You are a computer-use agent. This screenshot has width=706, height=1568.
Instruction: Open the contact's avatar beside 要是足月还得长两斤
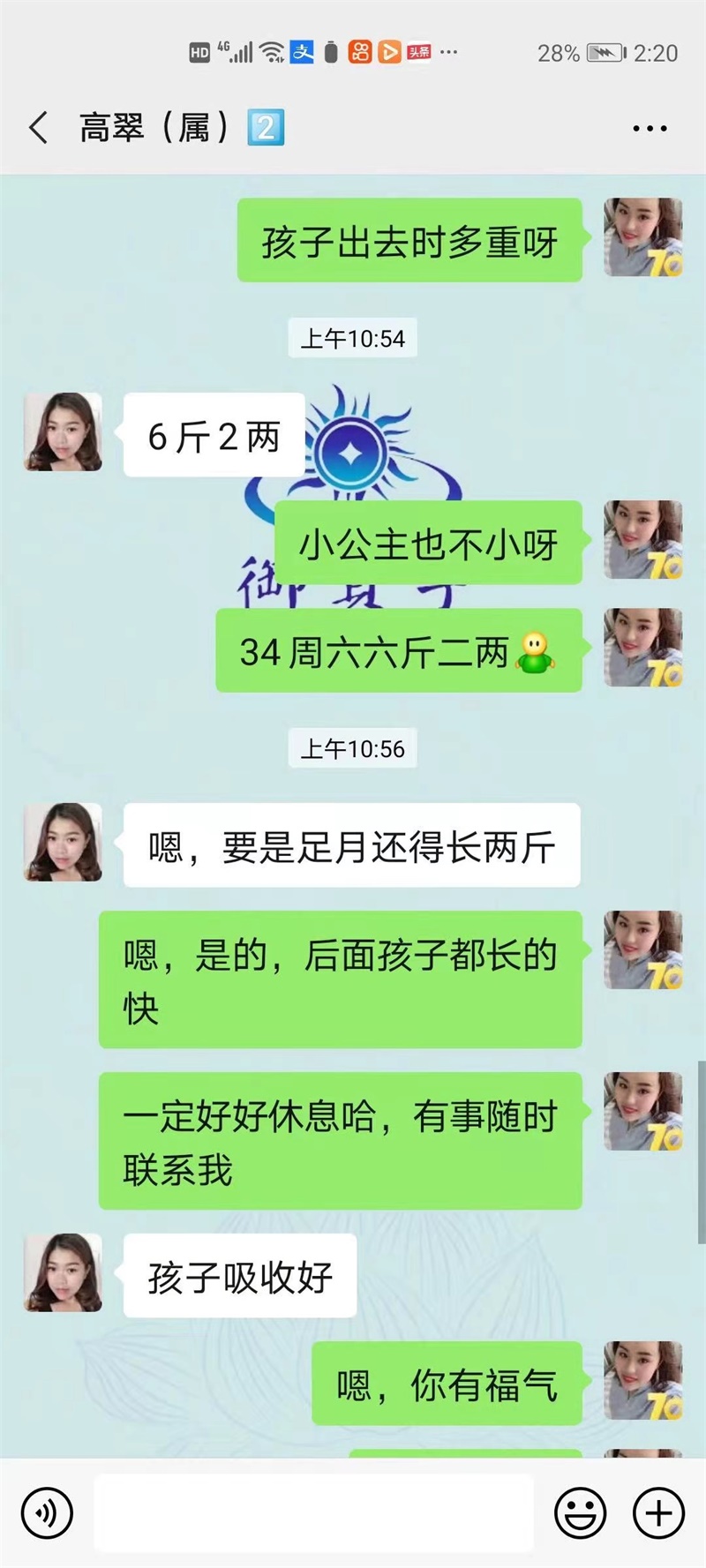[x=63, y=843]
